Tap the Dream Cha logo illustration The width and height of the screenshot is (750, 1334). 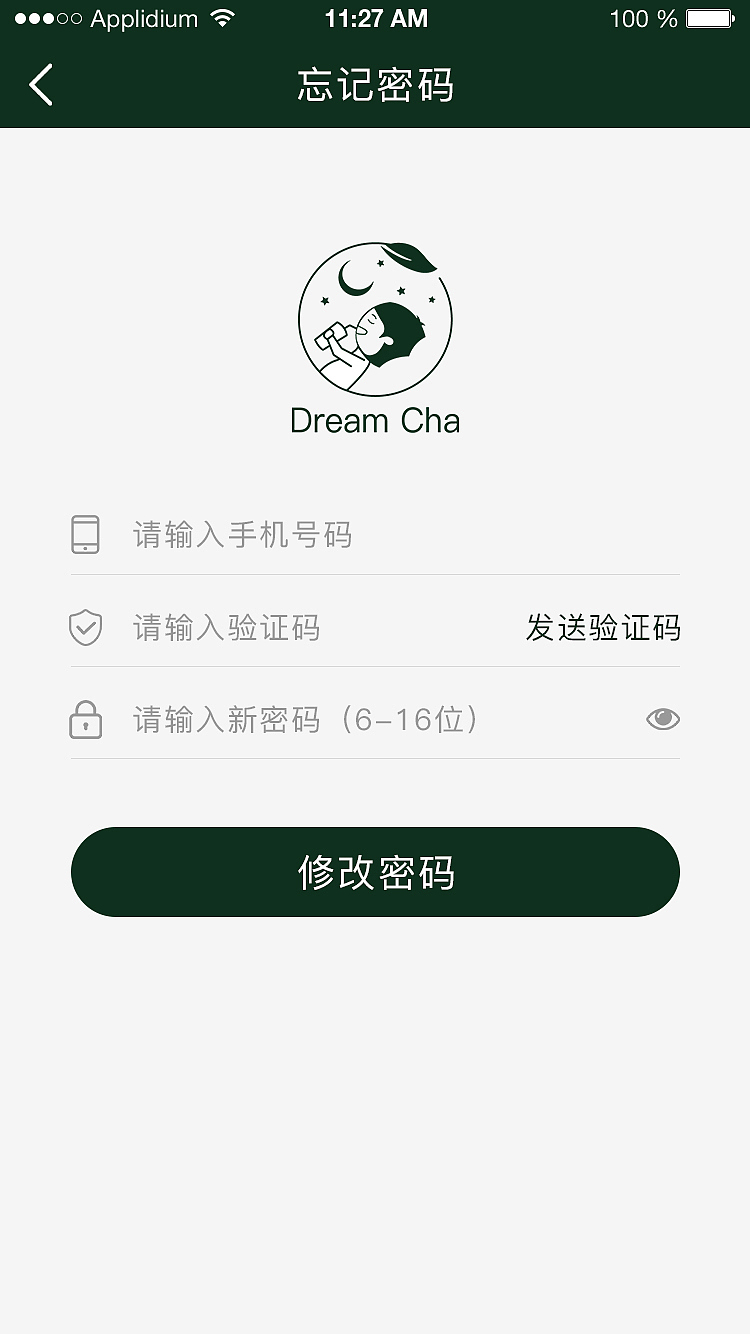[375, 320]
